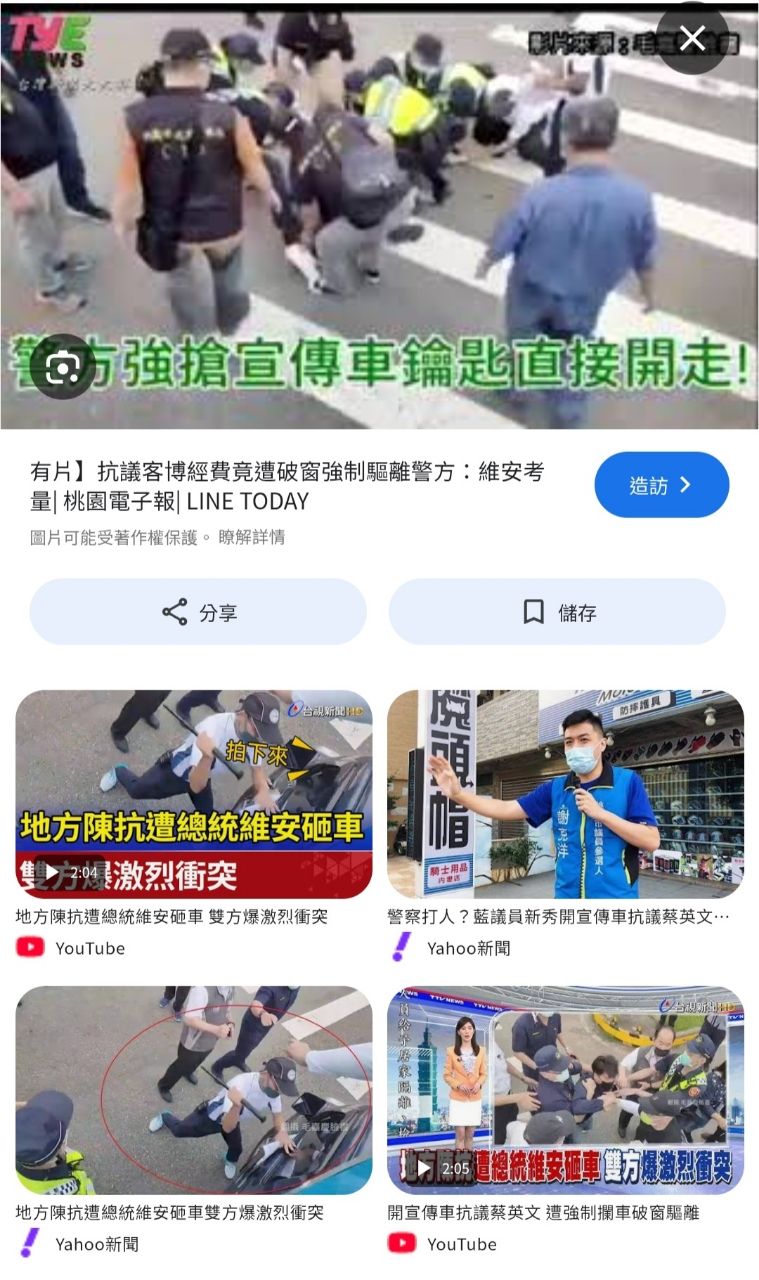759x1280 pixels.
Task: Open Google Lens on the image
Action: point(63,369)
